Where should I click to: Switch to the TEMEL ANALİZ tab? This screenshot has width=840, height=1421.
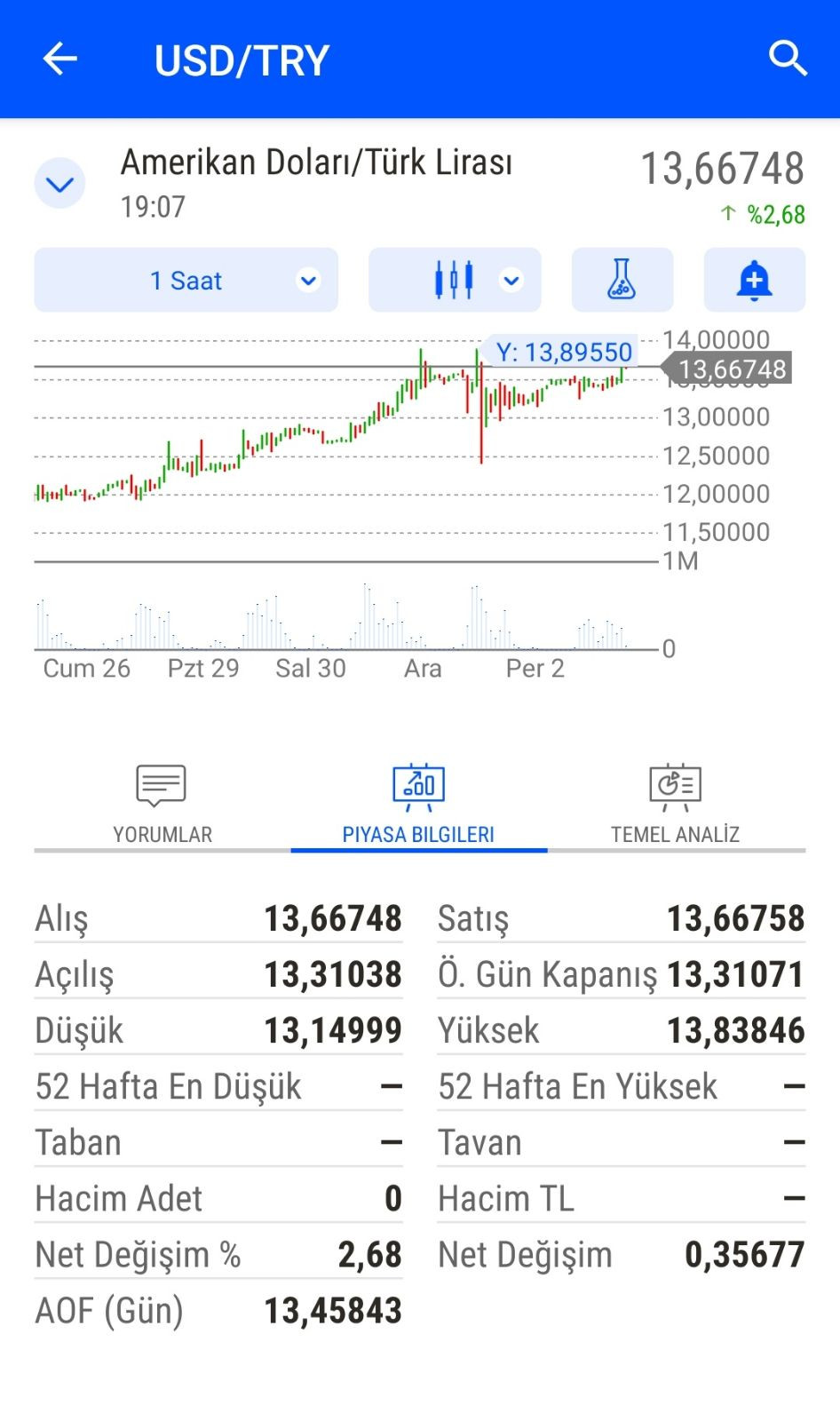pyautogui.click(x=673, y=835)
